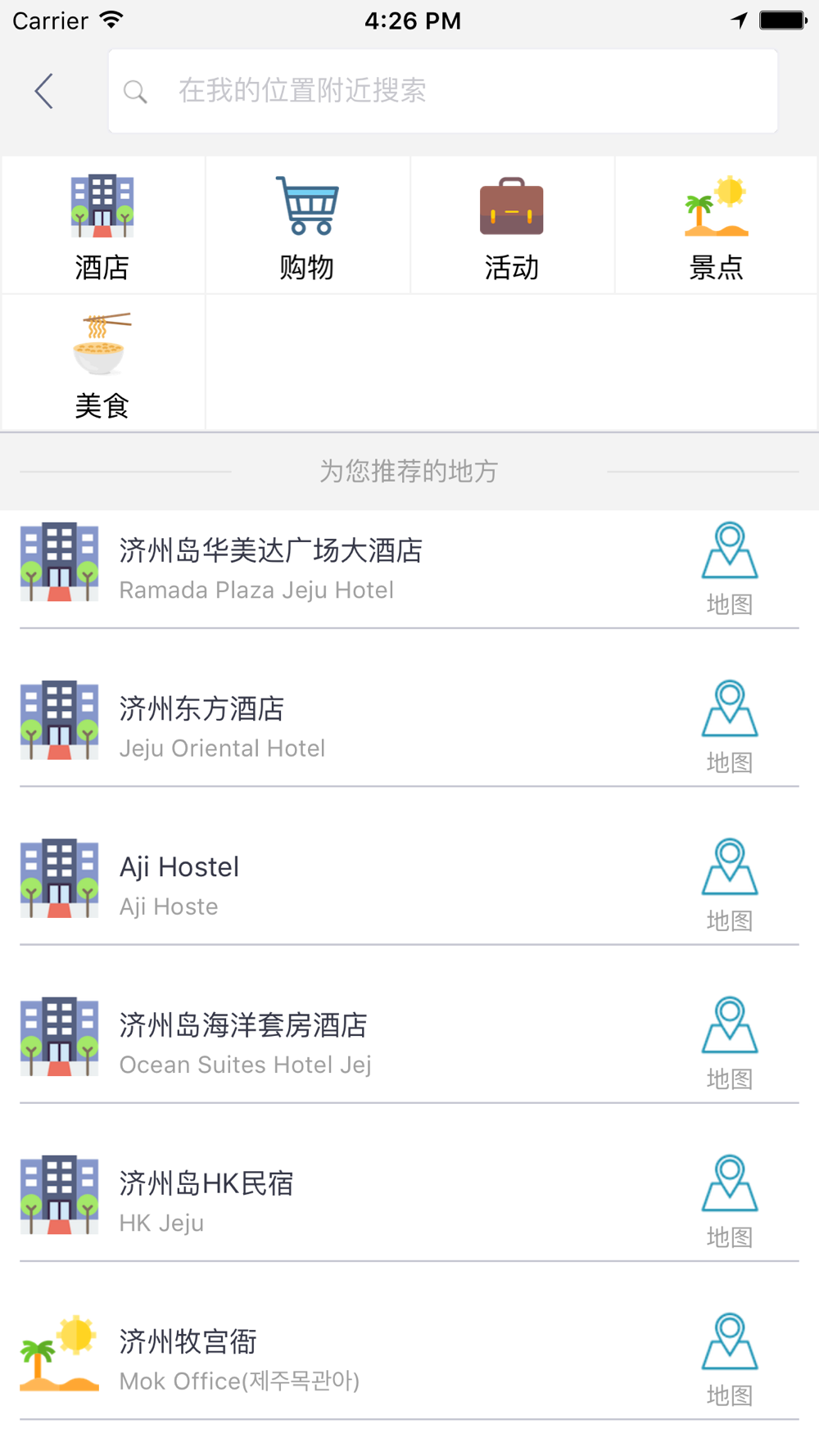Open the 景点 category
819x1456 pixels.
(717, 225)
